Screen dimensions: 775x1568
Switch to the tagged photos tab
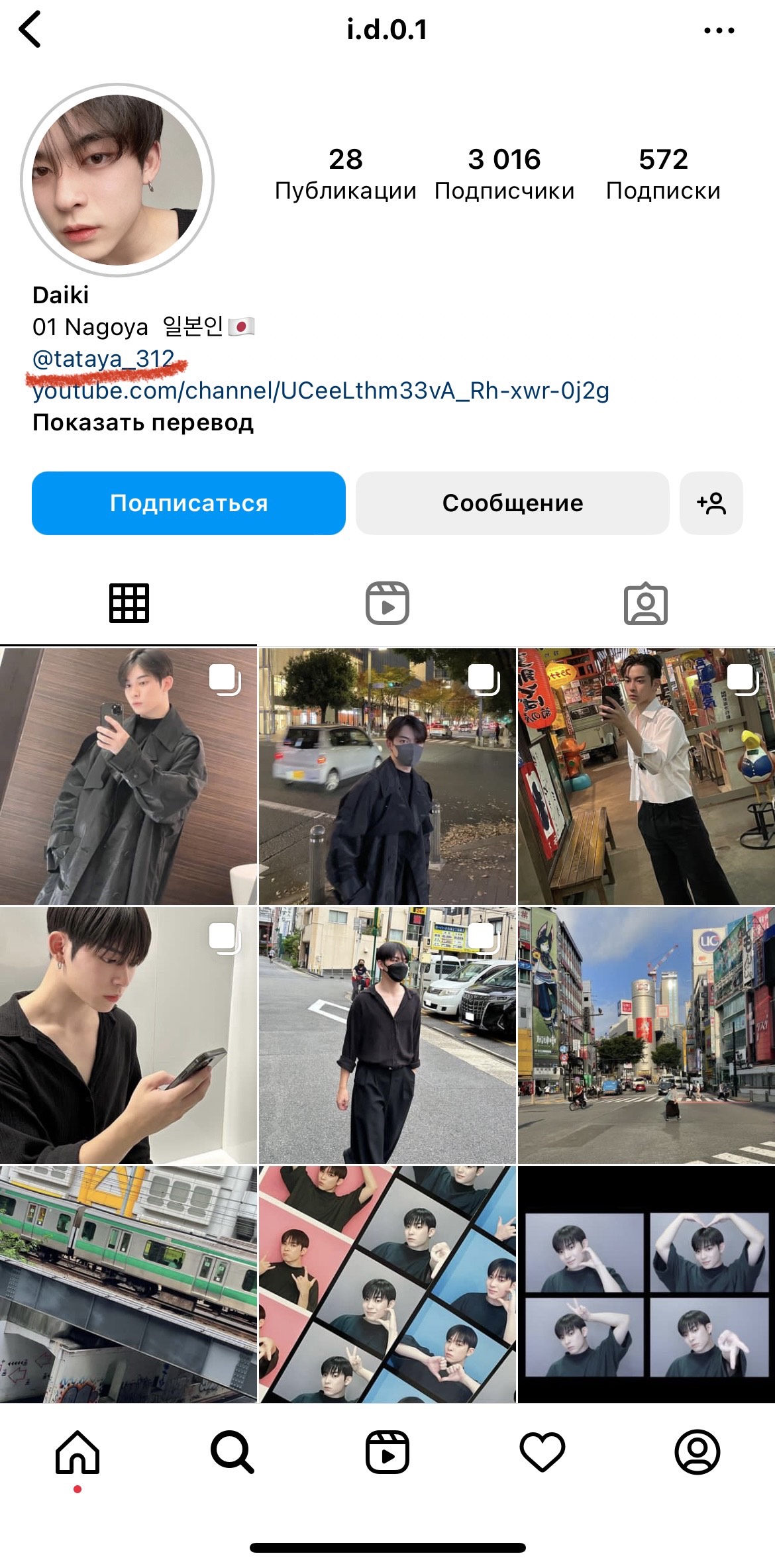pyautogui.click(x=646, y=603)
